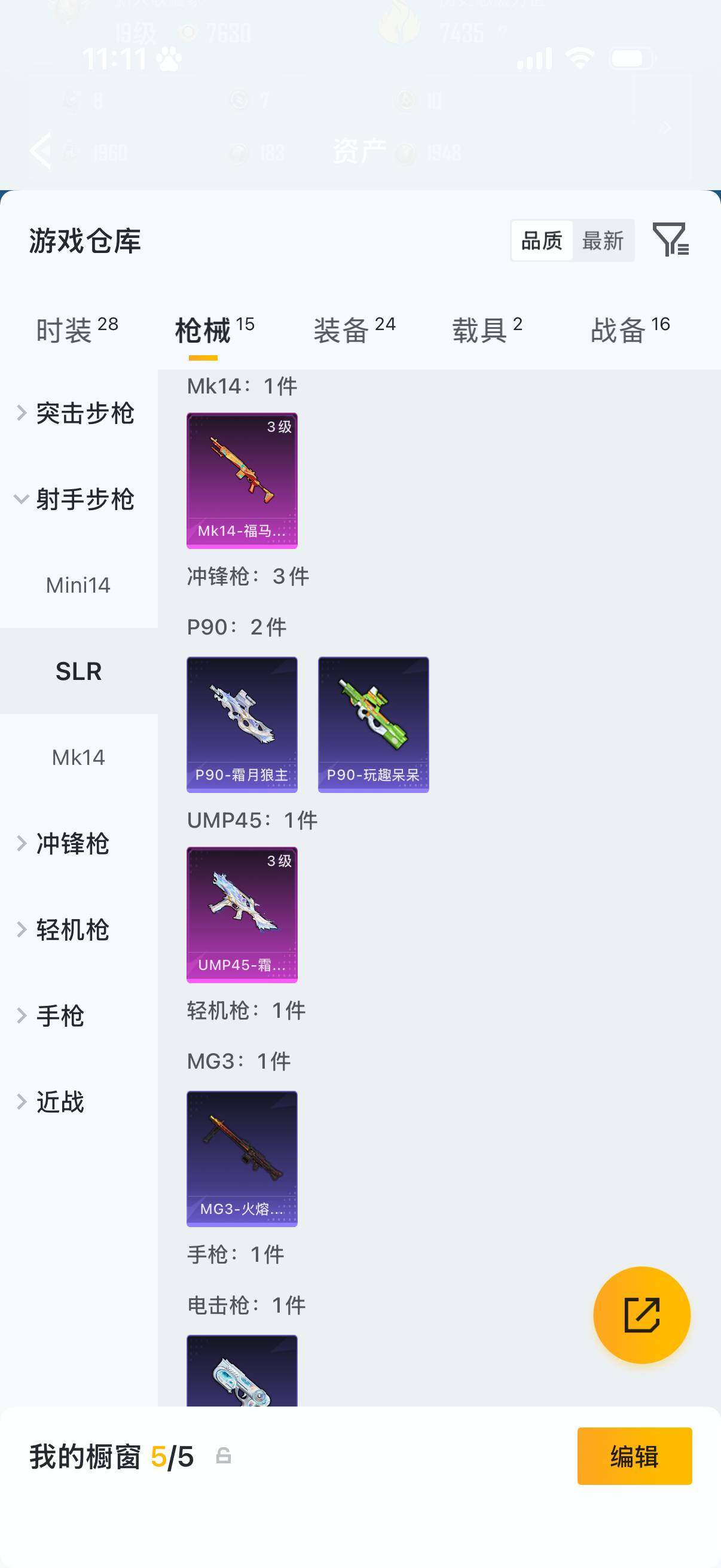Switch sorting to 最新

[603, 241]
